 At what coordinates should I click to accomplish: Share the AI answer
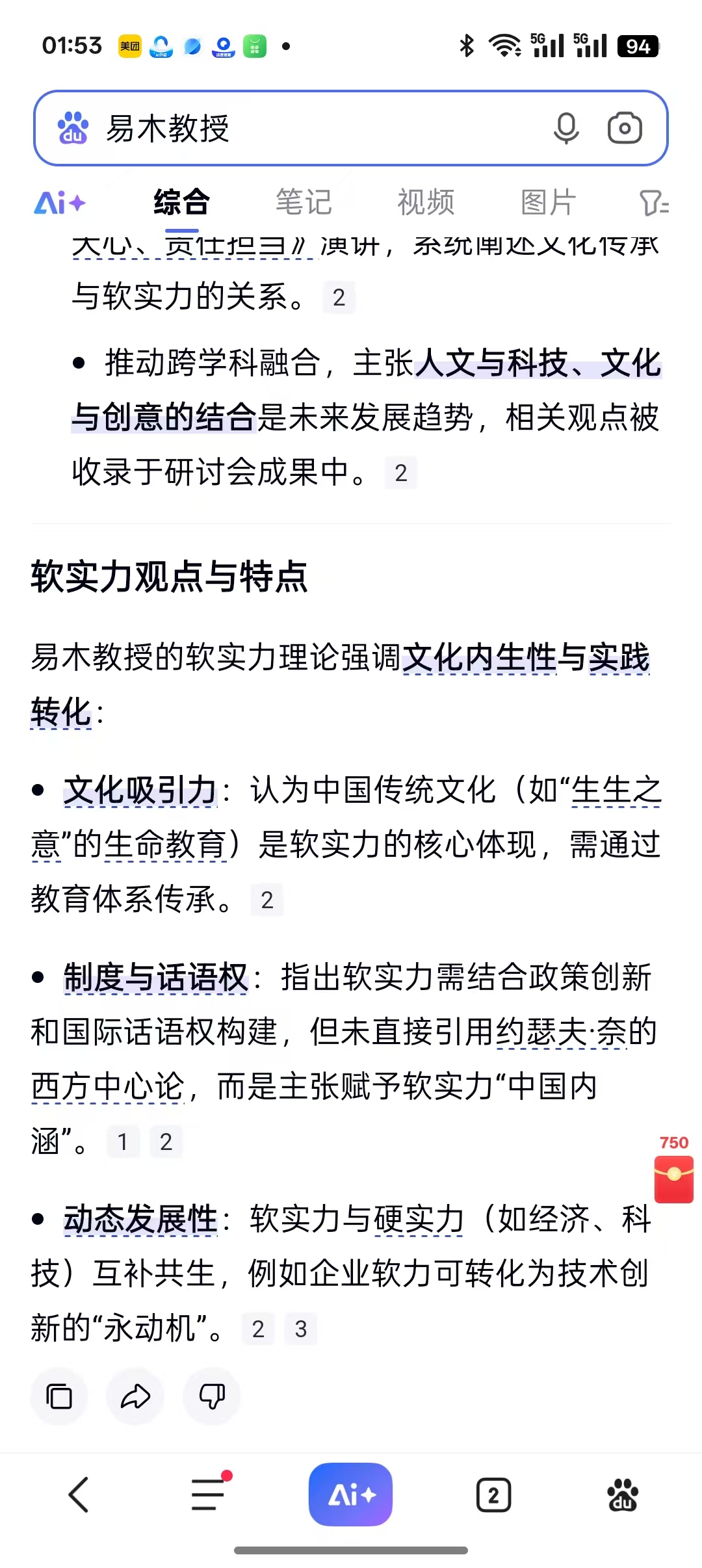[x=135, y=1396]
